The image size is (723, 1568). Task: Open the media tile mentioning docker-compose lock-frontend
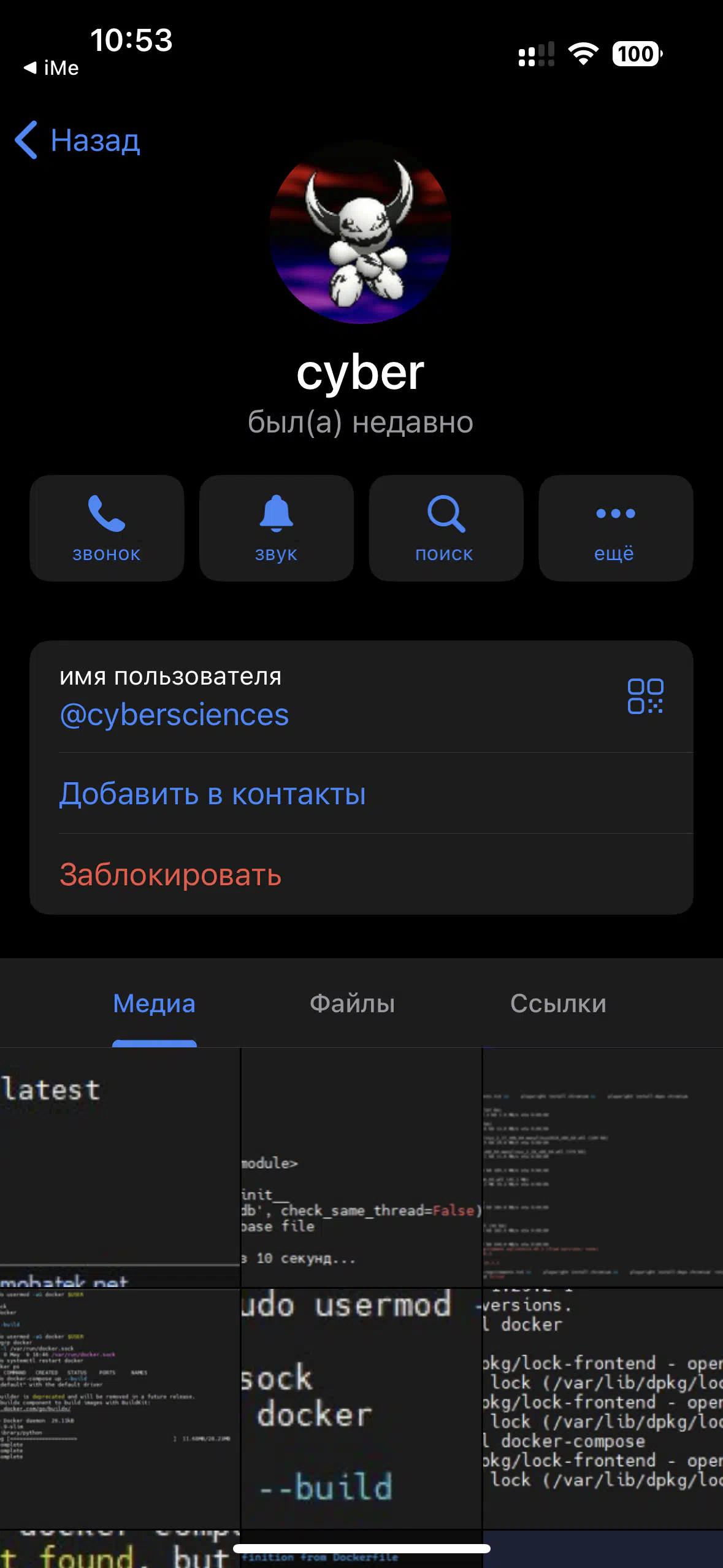(x=603, y=1409)
